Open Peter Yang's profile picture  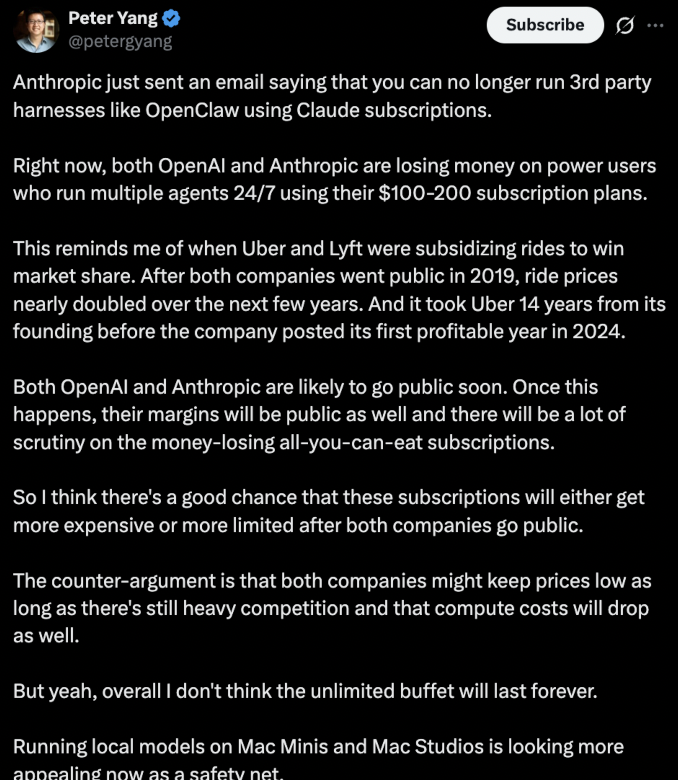36,30
